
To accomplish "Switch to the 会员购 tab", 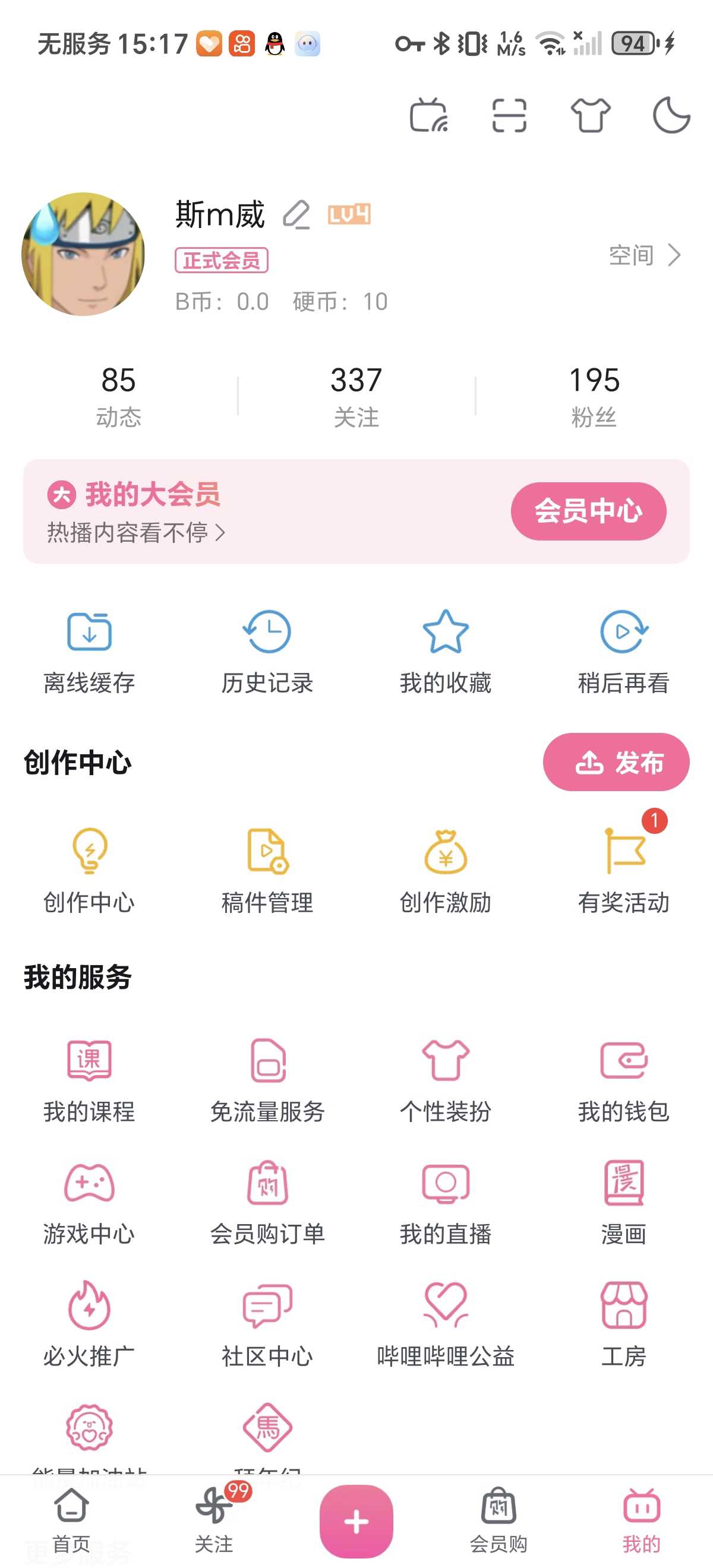I will point(499,1520).
